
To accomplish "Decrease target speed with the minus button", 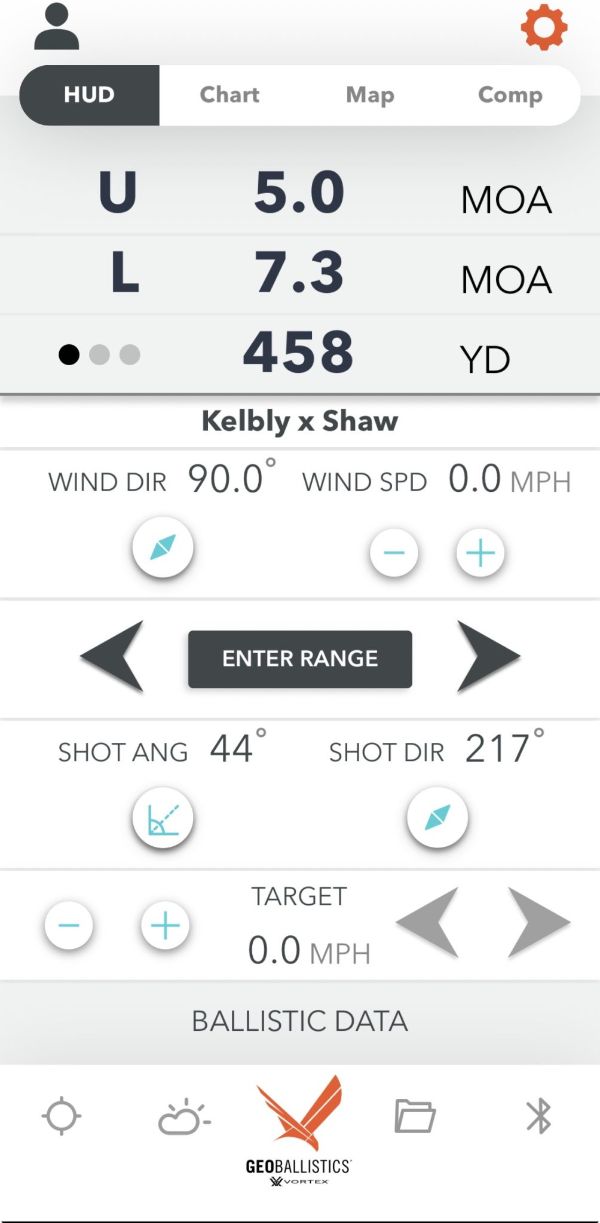I will point(69,925).
